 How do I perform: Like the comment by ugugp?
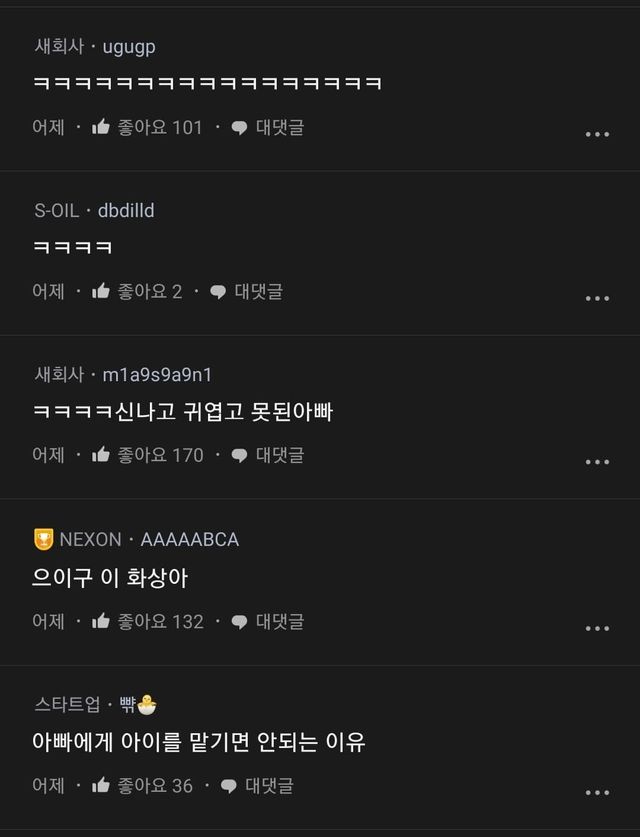tap(101, 127)
